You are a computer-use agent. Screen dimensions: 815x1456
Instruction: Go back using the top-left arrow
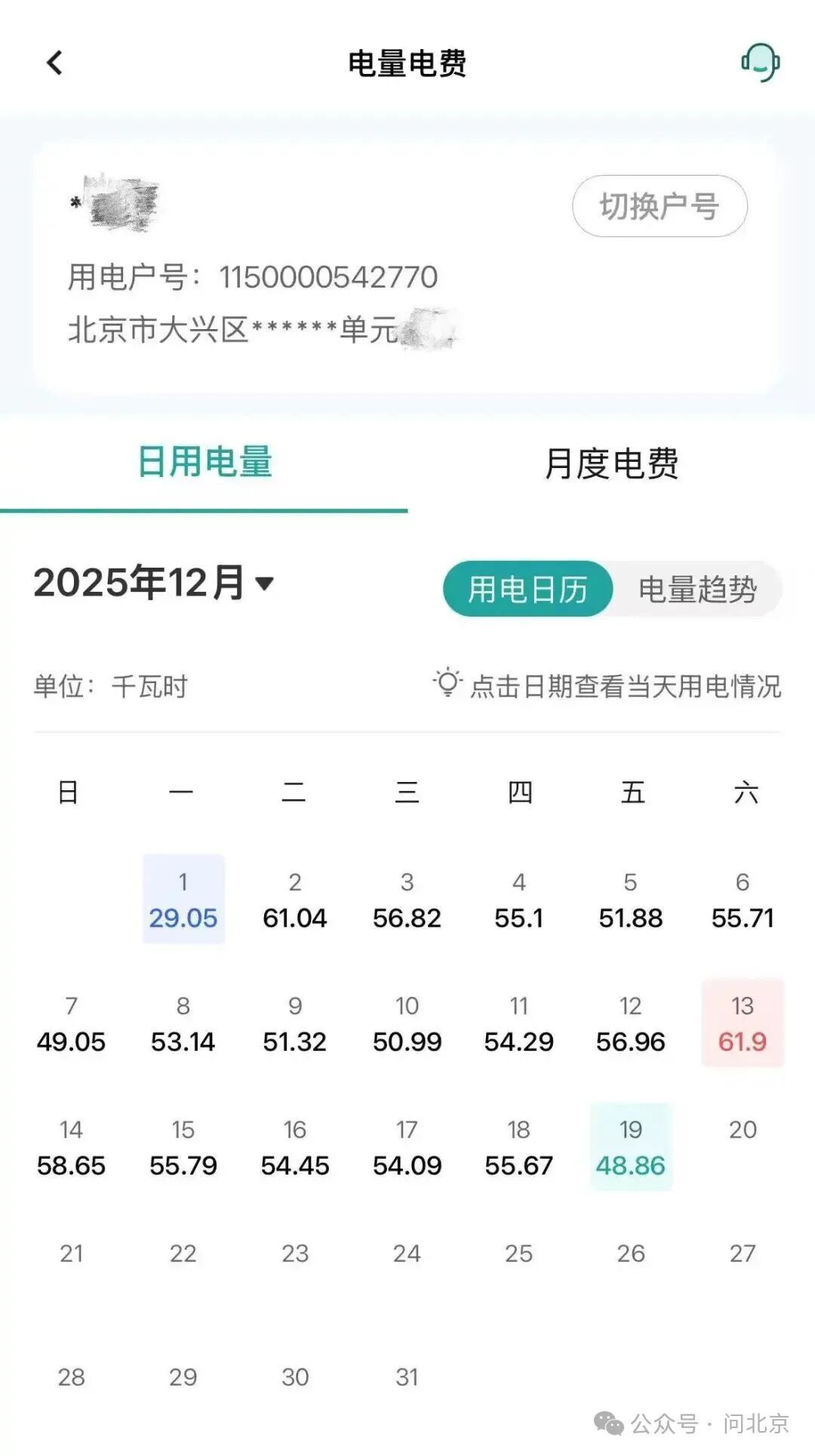coord(54,63)
